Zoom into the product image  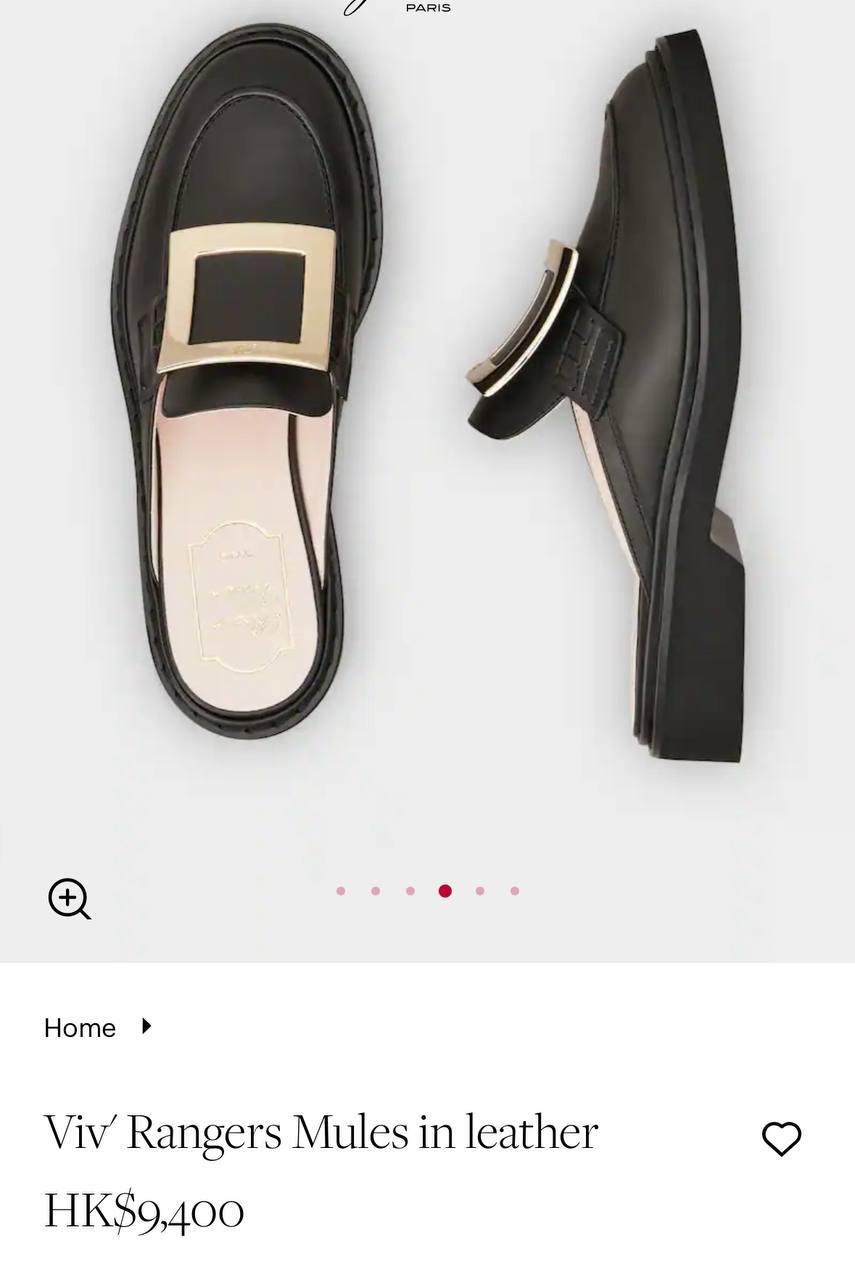(70, 898)
